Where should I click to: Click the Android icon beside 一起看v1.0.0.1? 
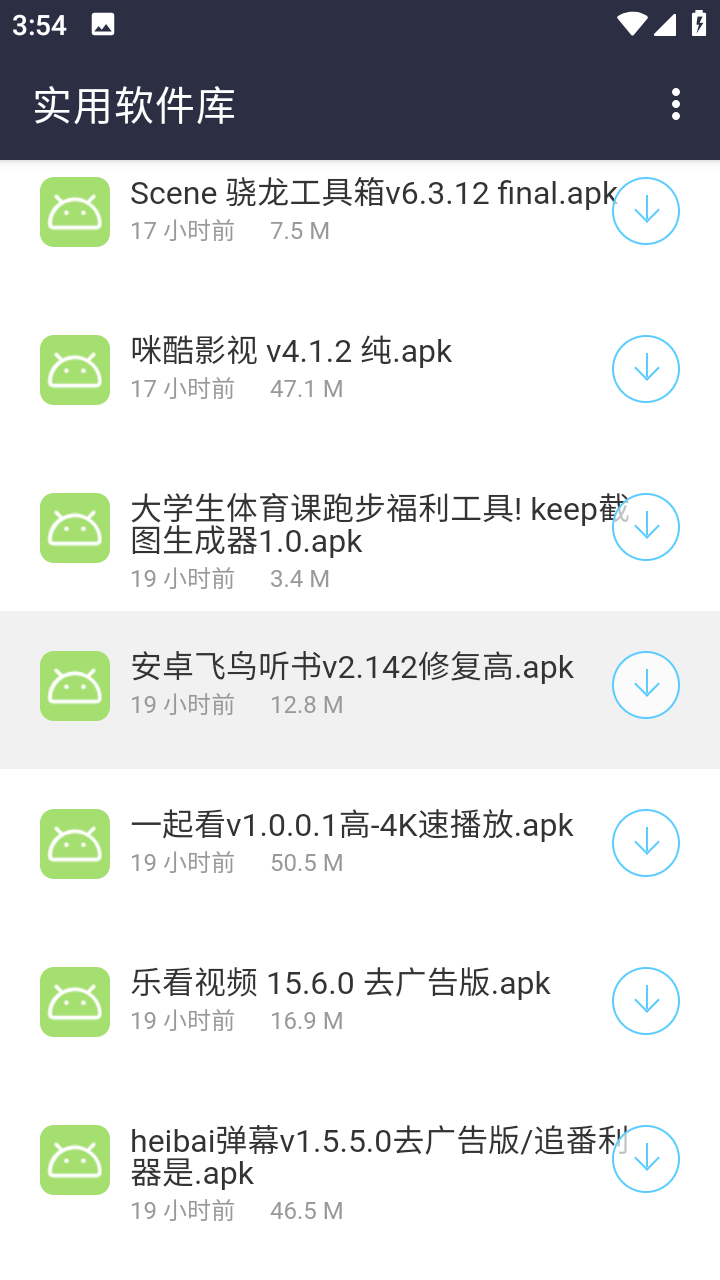pos(74,843)
